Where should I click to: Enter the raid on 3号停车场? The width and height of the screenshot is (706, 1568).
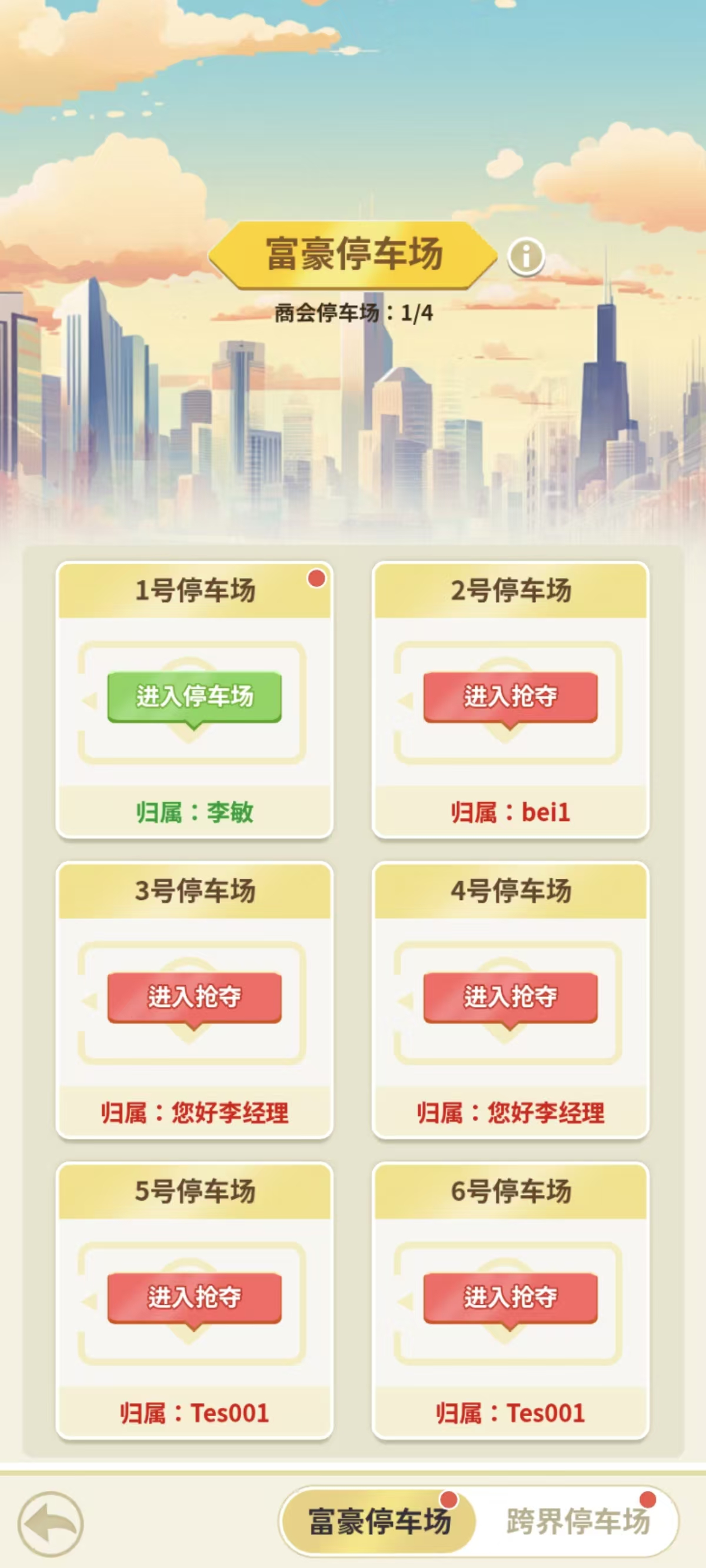click(194, 996)
